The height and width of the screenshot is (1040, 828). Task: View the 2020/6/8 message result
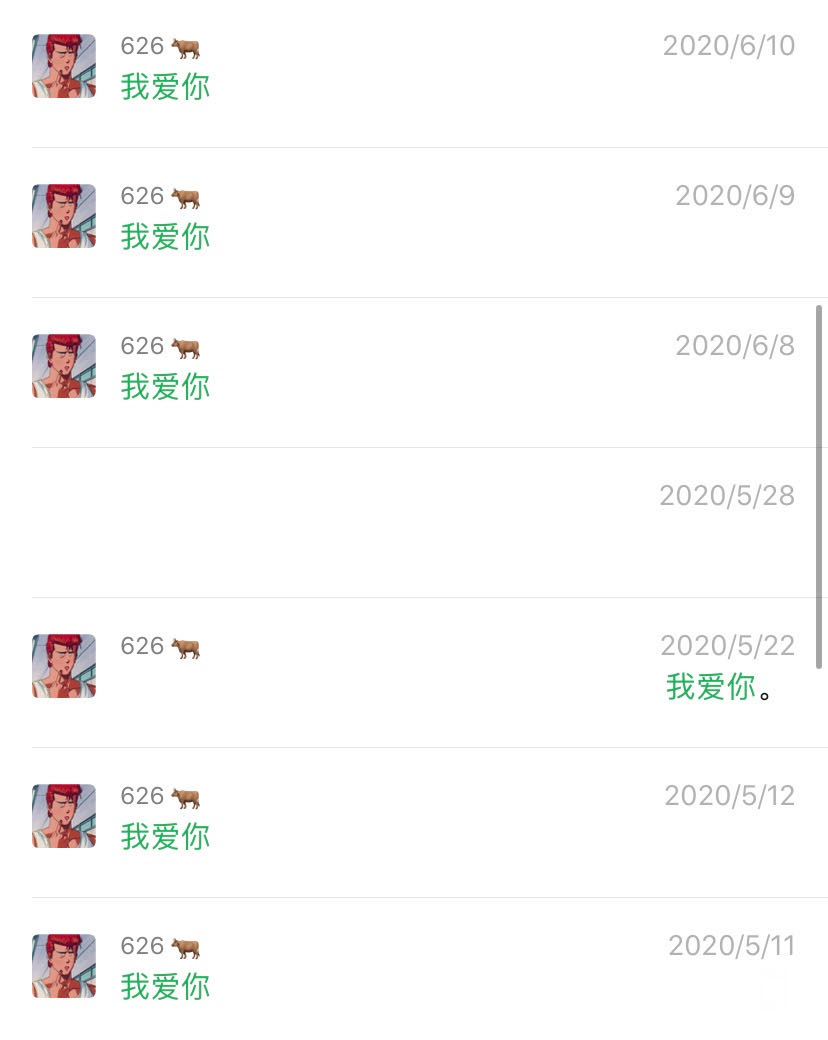coord(166,387)
